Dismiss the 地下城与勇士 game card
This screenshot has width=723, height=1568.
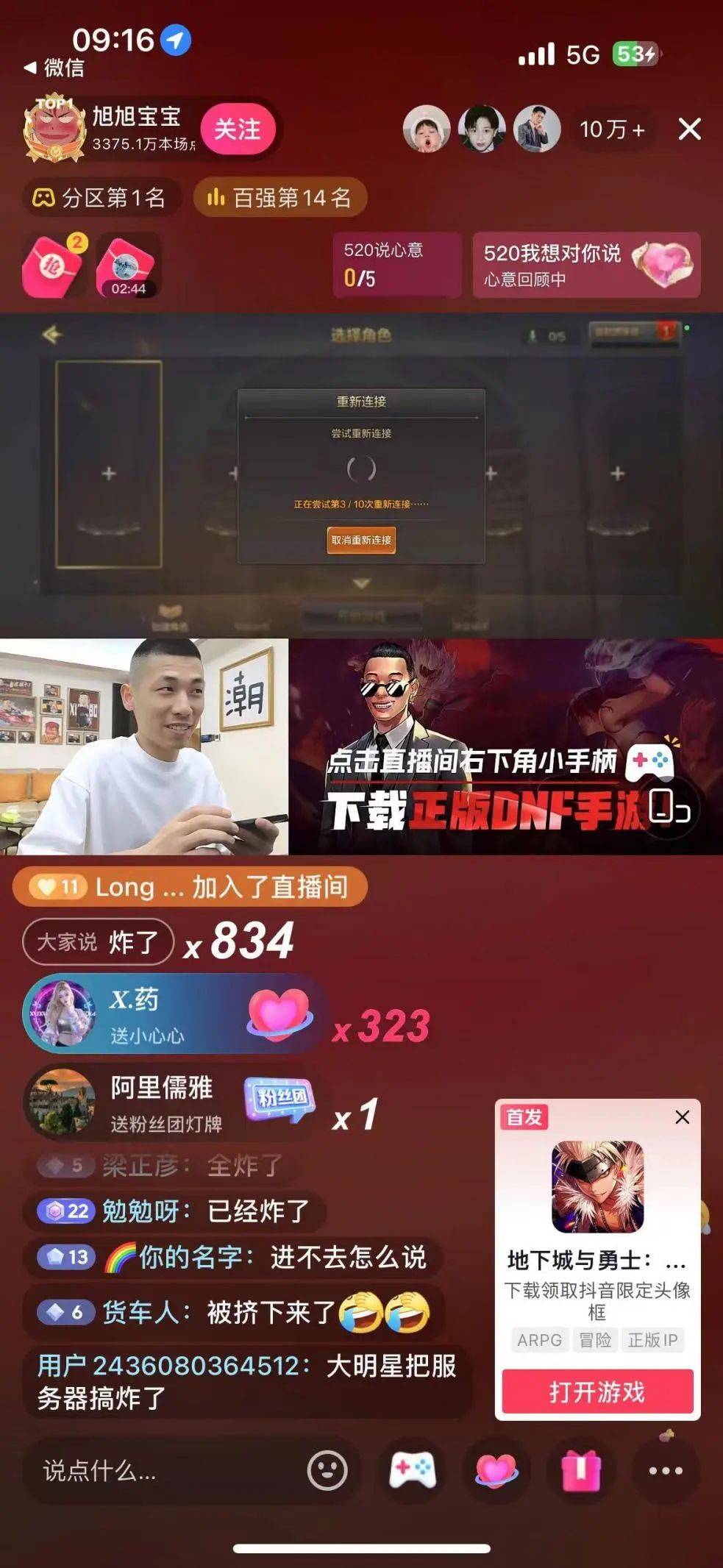click(x=682, y=1117)
